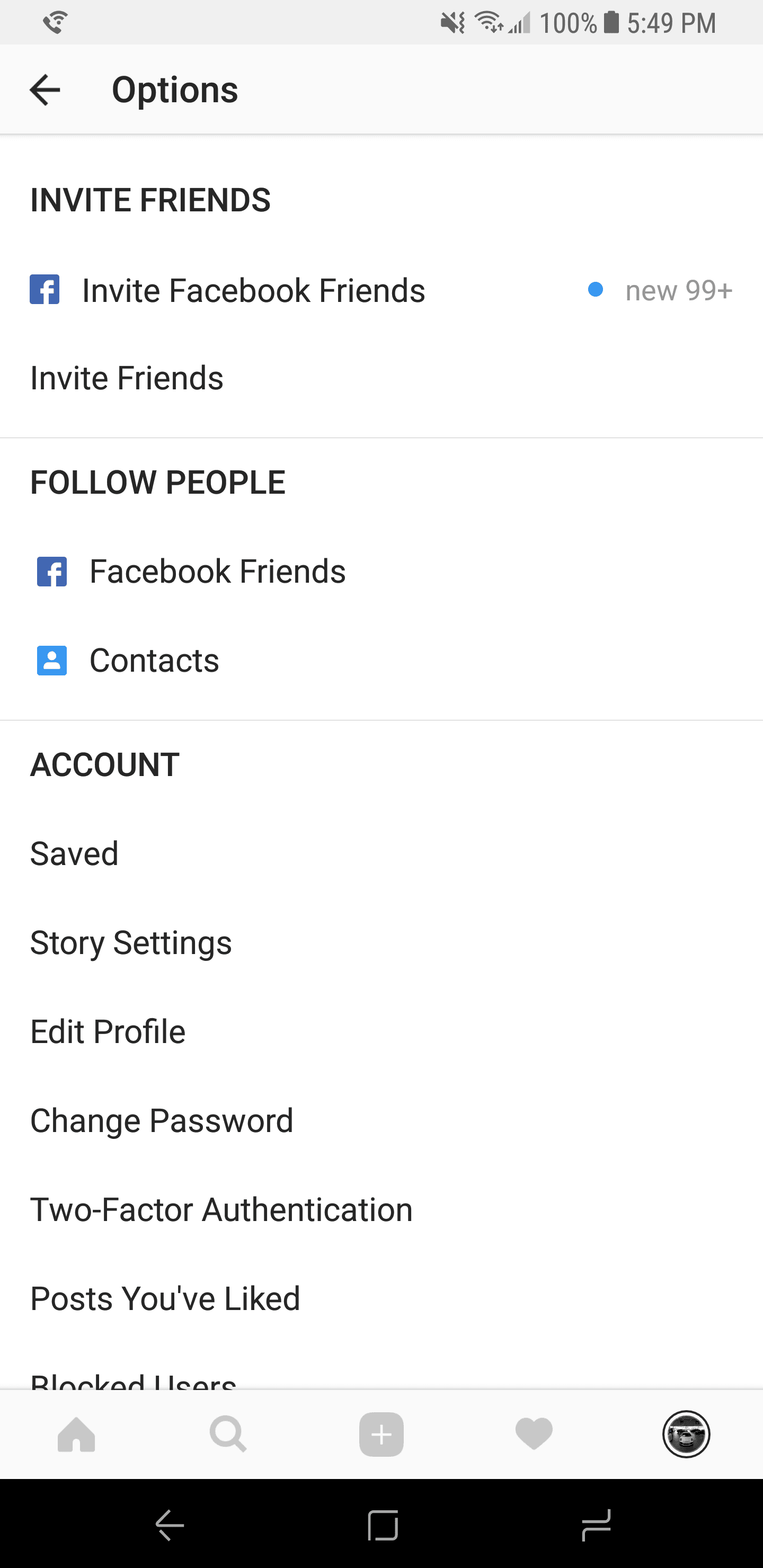
Task: Open Contacts under Follow People
Action: (154, 661)
